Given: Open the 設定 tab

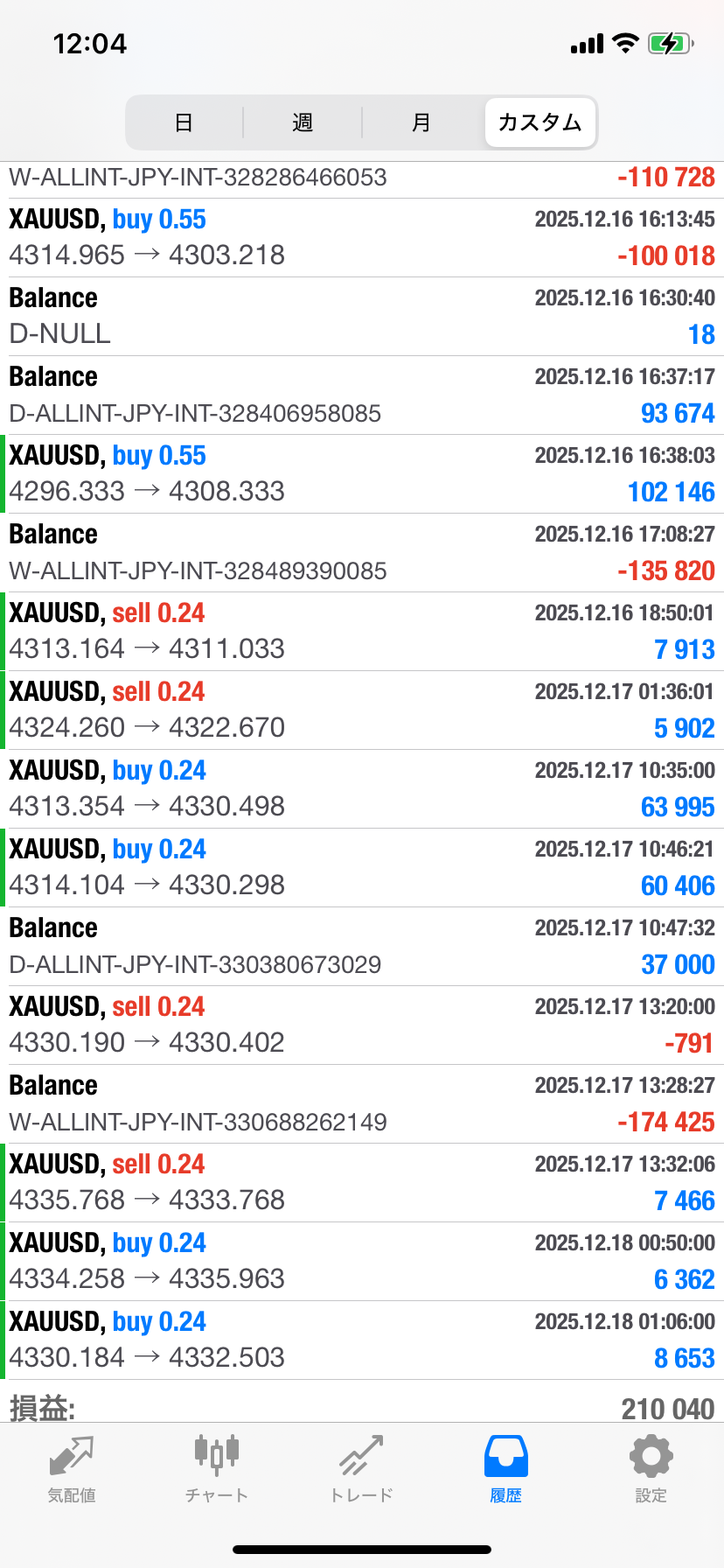Looking at the screenshot, I should point(651,1470).
